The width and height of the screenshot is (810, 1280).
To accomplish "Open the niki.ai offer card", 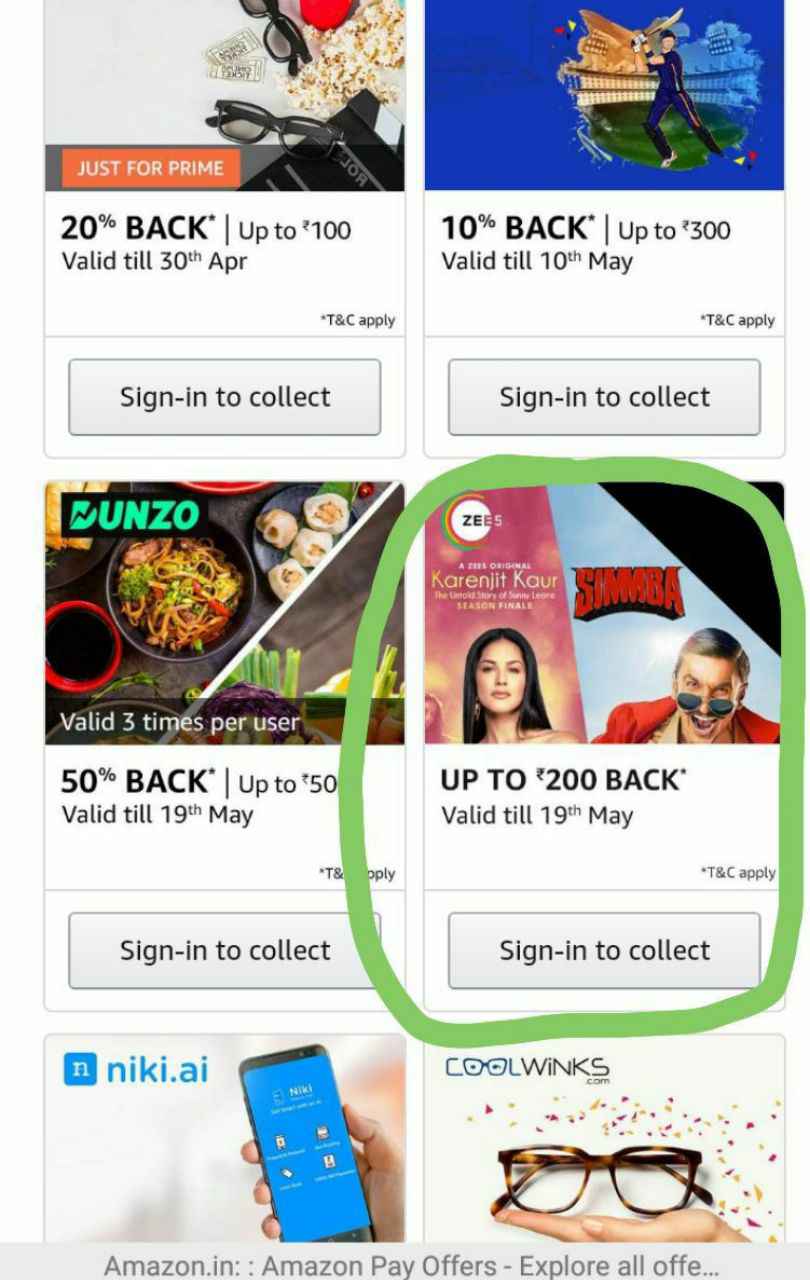I will [224, 1140].
